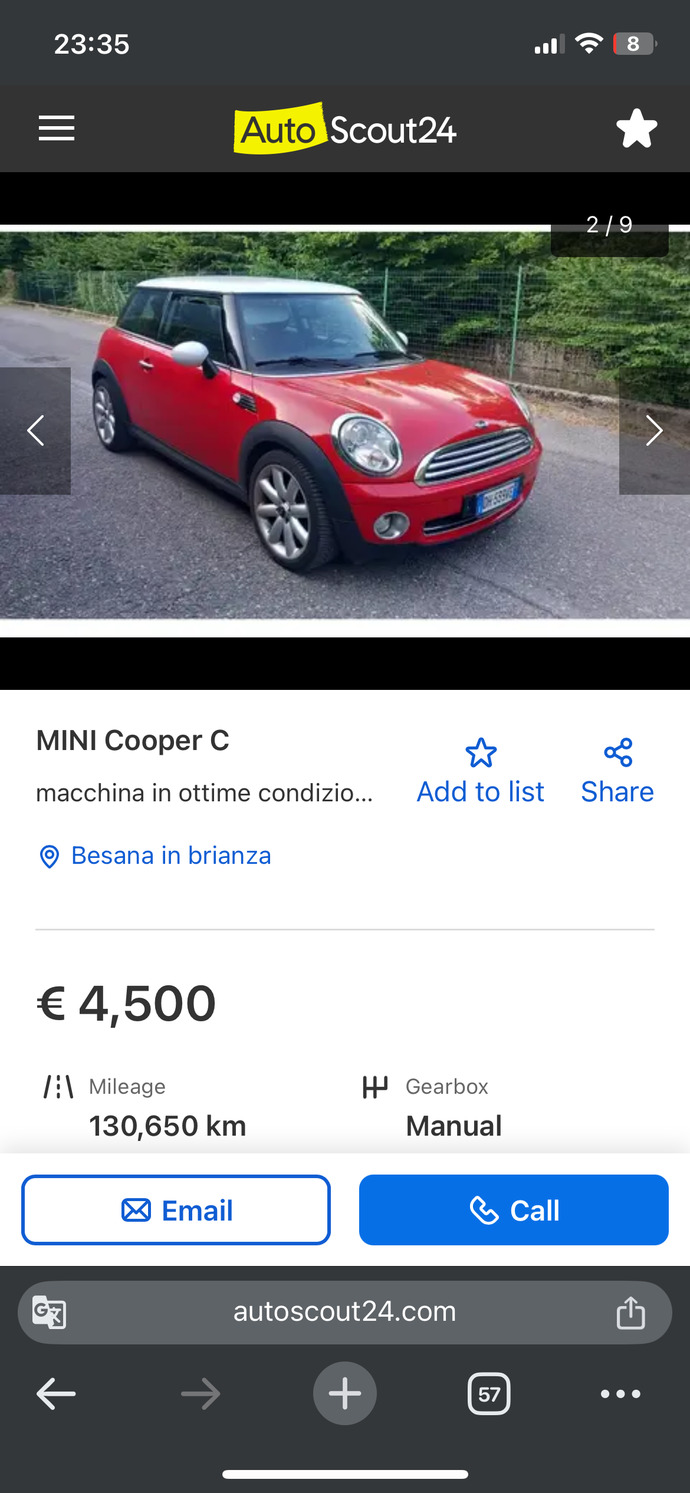Add this MINI to your list
The width and height of the screenshot is (690, 1493).
[481, 771]
